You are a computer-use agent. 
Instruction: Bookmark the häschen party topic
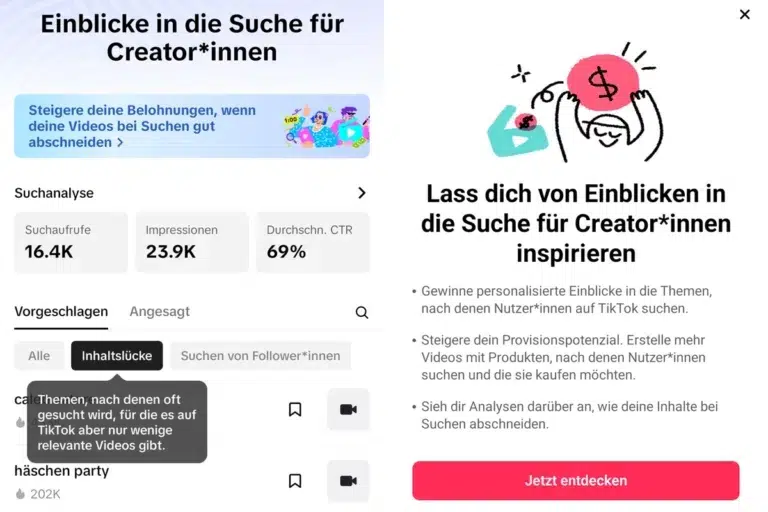[x=295, y=481]
